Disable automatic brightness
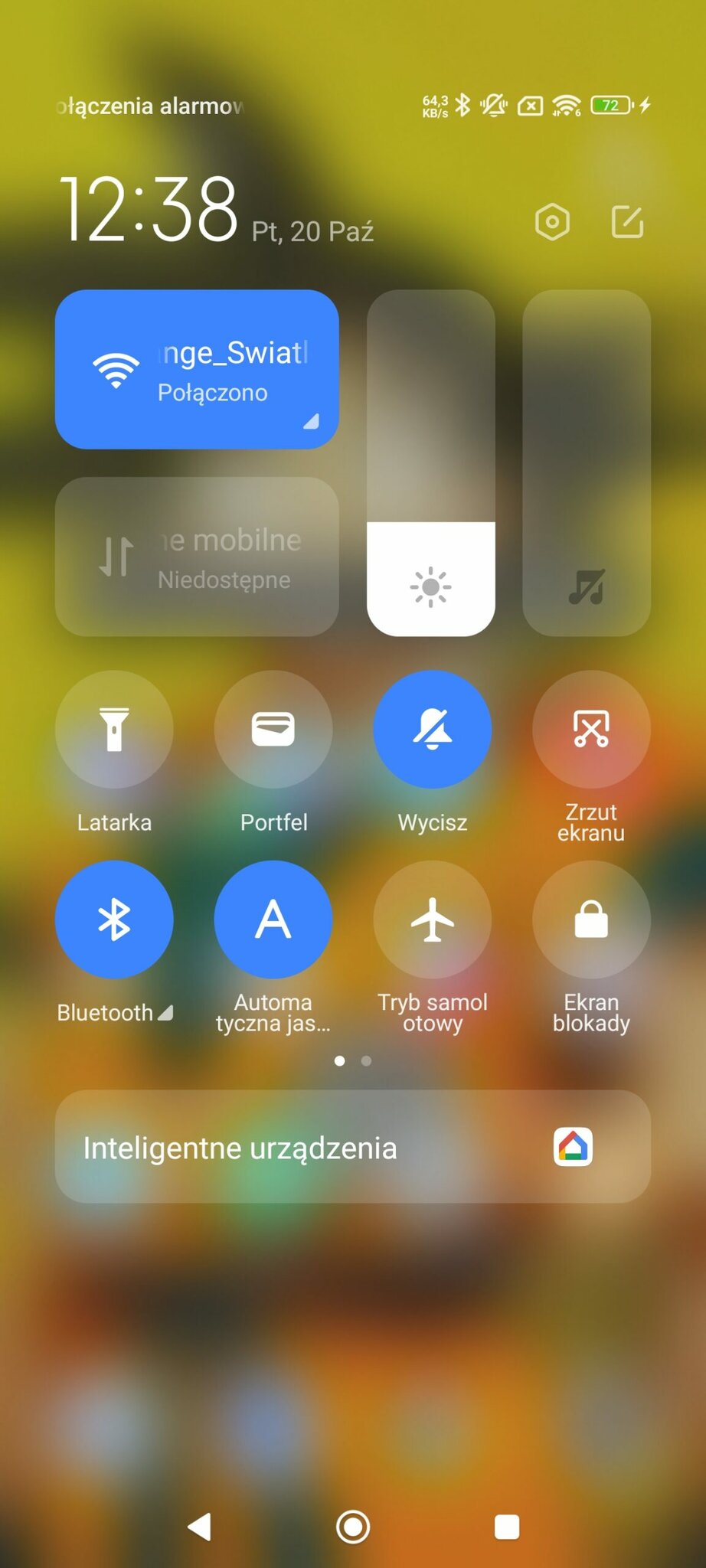 tap(273, 920)
